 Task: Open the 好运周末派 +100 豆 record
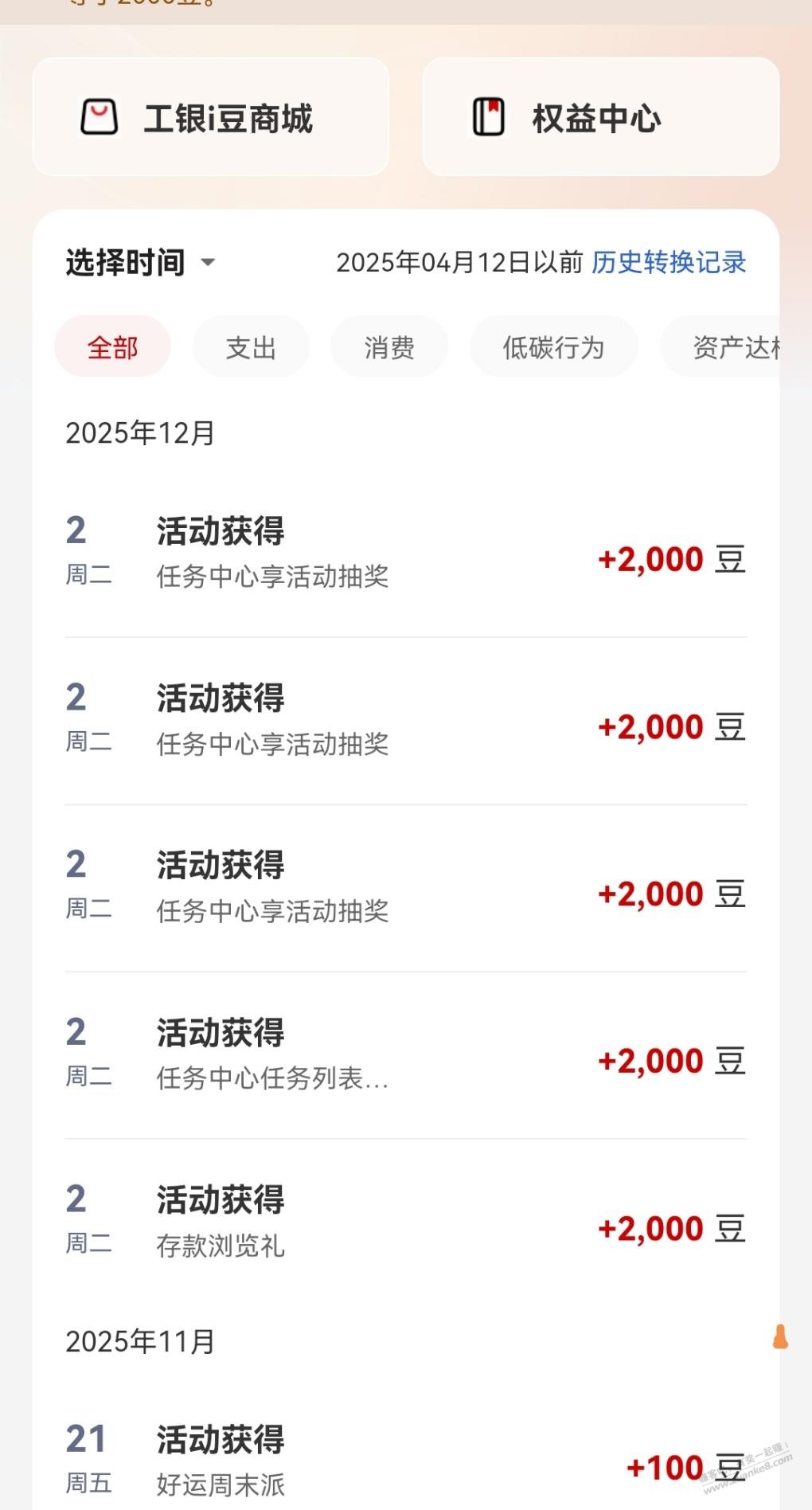(405, 1461)
